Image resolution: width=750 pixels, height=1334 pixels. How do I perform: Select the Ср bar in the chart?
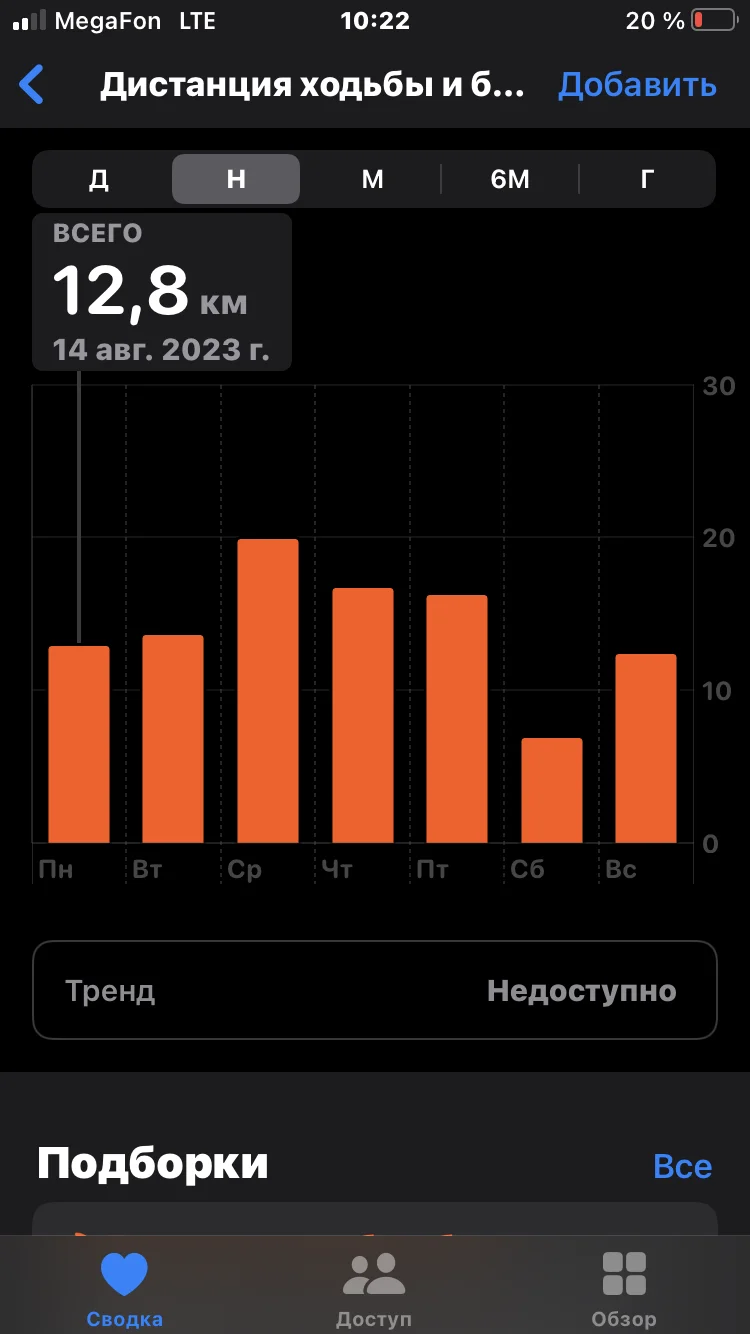pos(267,691)
